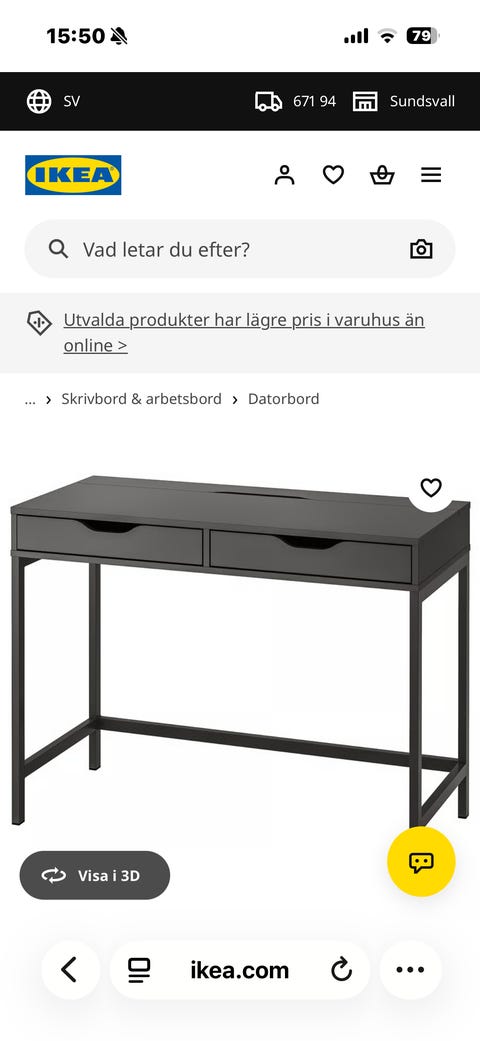Open the favorites heart in header
The width and height of the screenshot is (480, 1041).
333,175
